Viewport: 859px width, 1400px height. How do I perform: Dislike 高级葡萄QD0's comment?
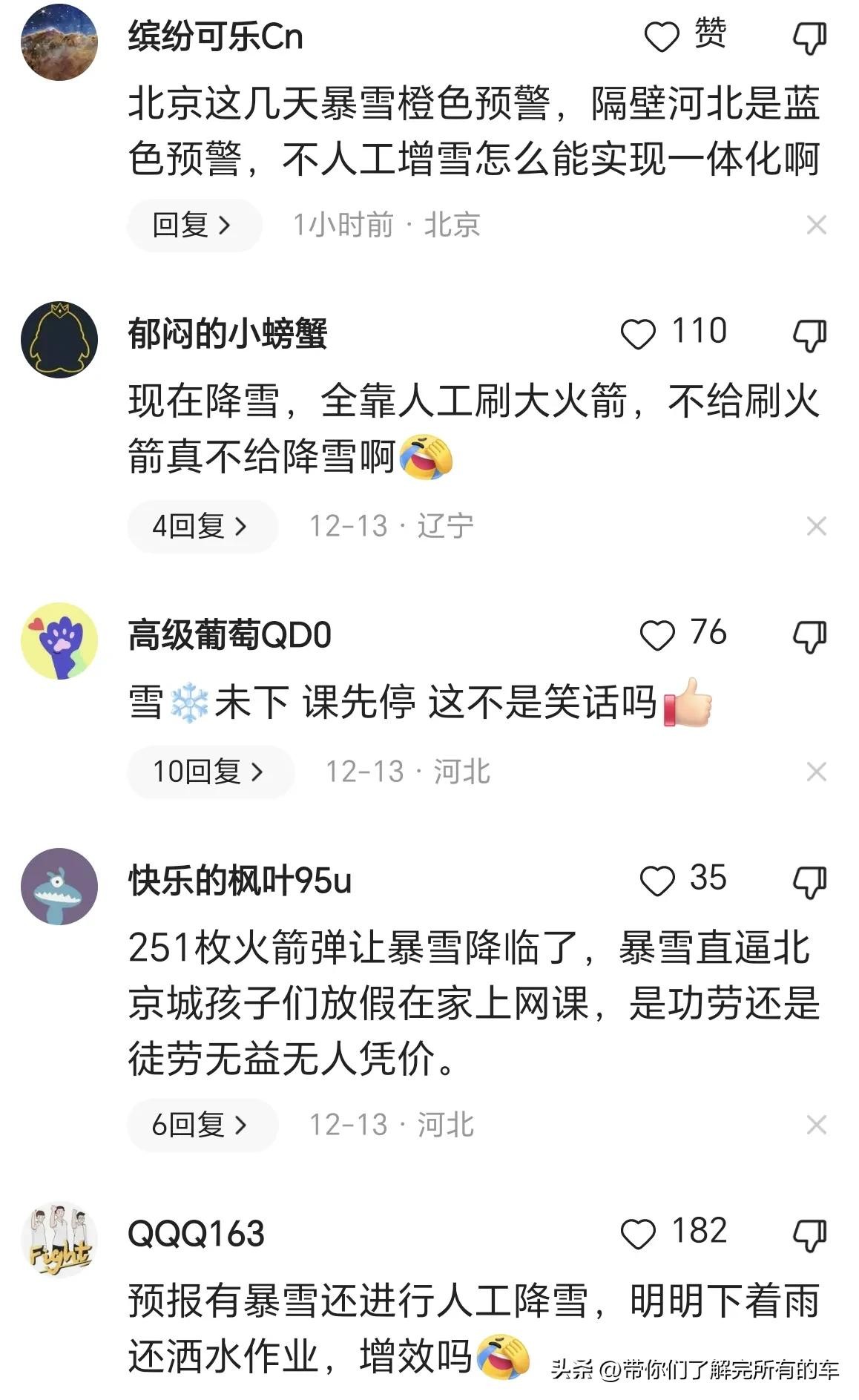click(809, 637)
